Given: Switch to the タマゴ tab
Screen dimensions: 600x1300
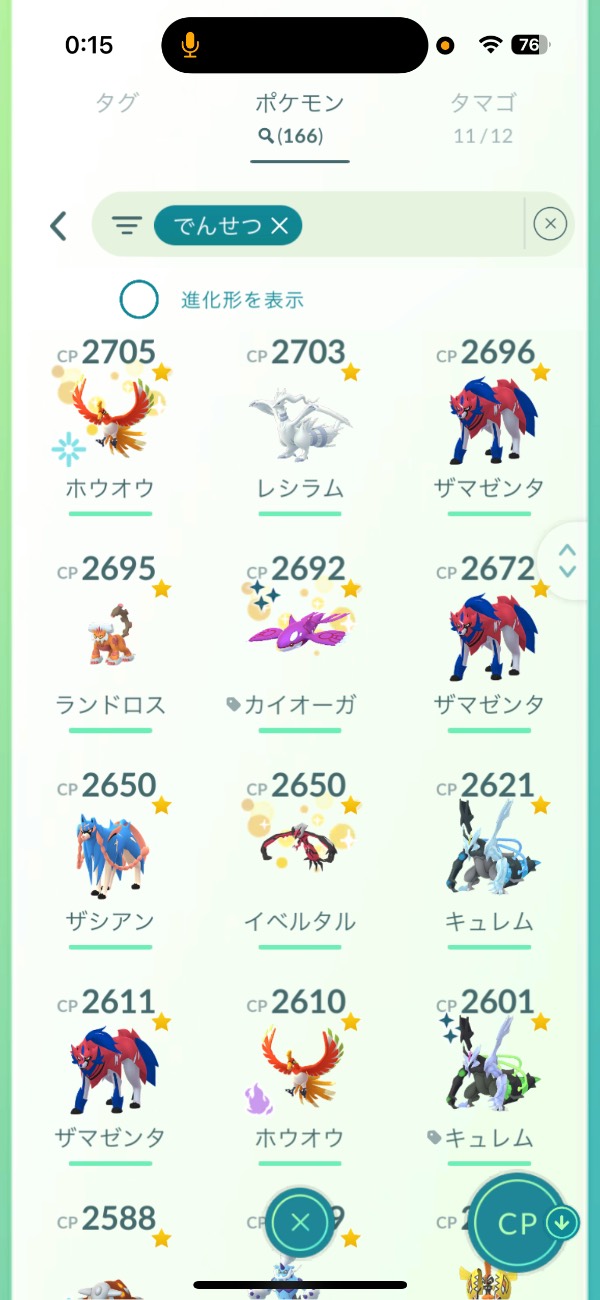Looking at the screenshot, I should click(483, 115).
